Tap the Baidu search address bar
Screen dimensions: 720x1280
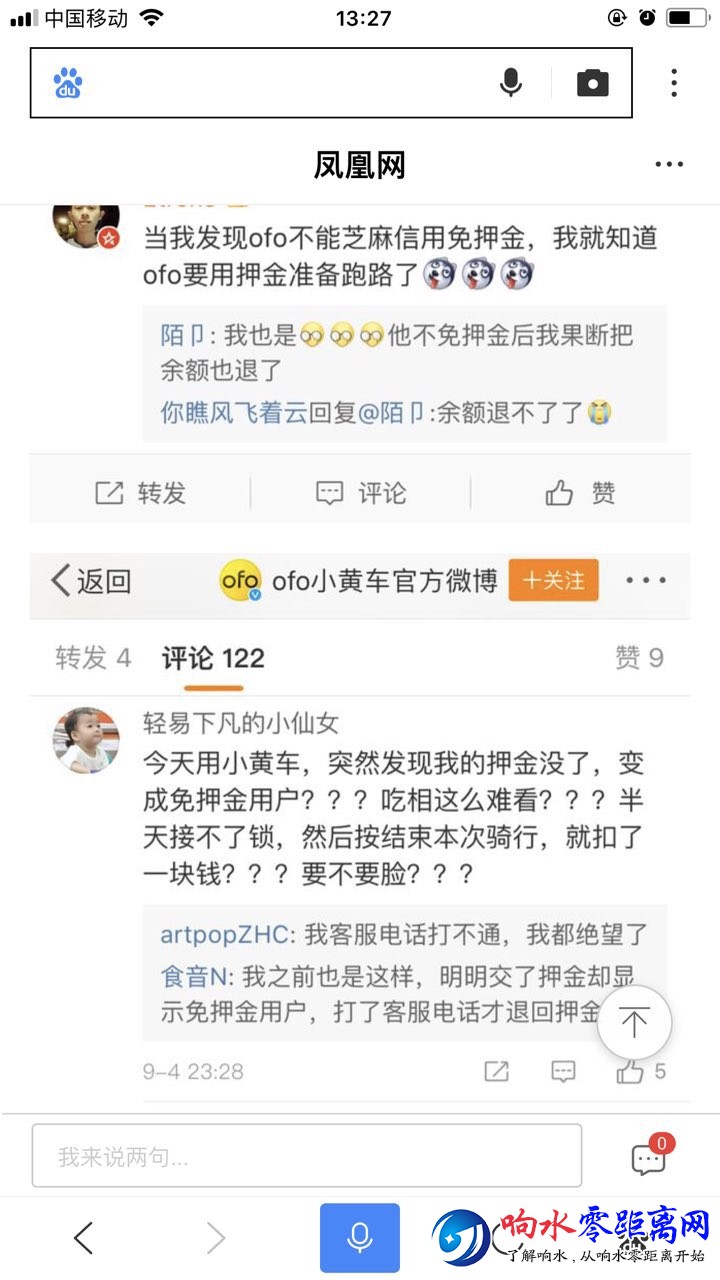pos(280,83)
